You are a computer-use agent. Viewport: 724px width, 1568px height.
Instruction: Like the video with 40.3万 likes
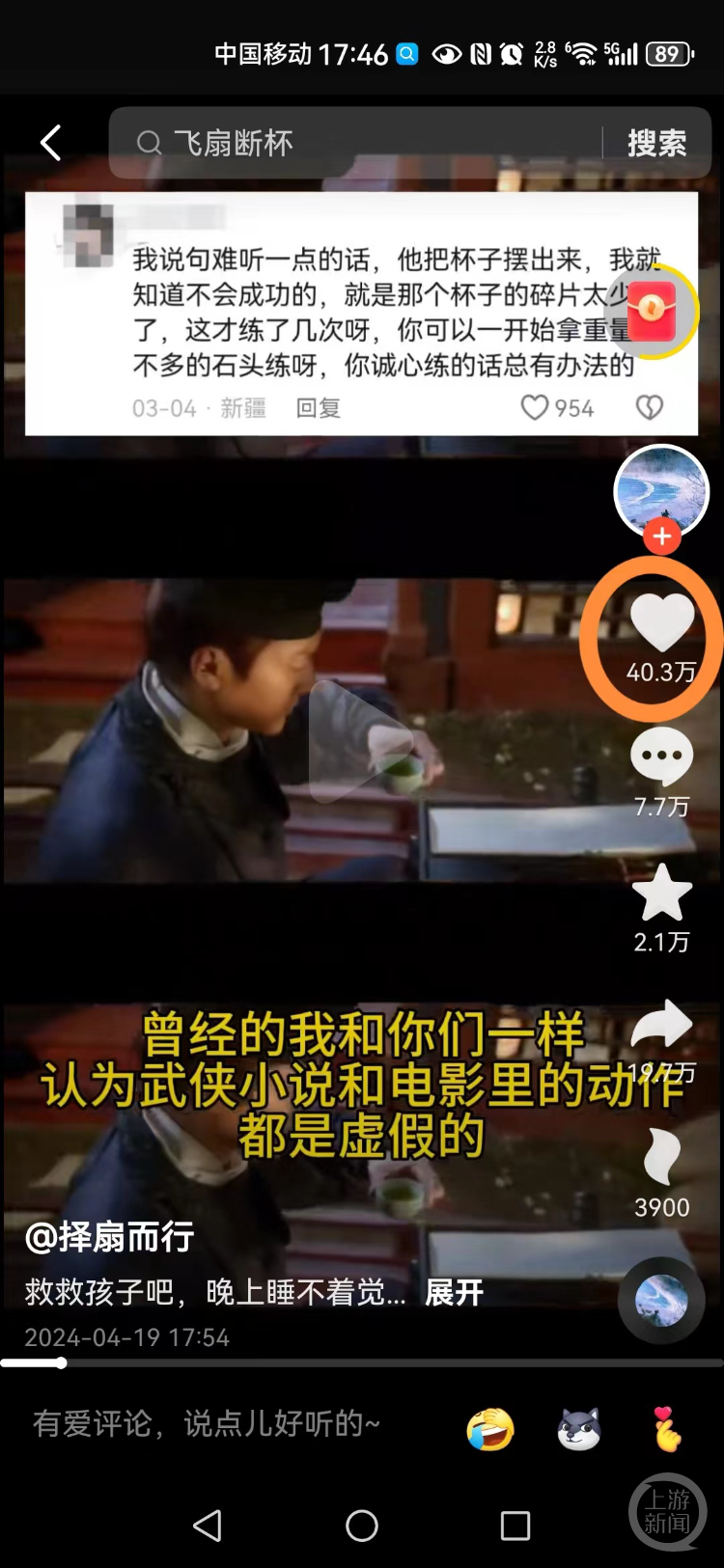tap(661, 623)
